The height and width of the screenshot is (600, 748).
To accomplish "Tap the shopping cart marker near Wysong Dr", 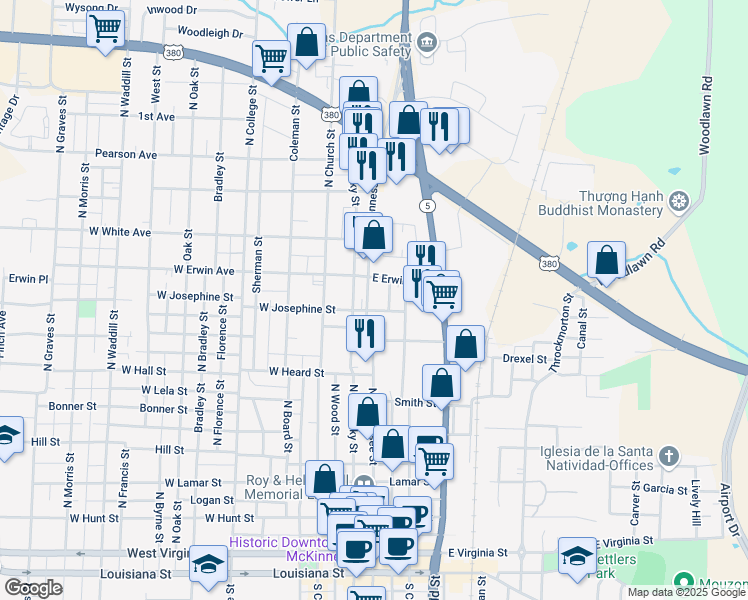I will coord(105,29).
